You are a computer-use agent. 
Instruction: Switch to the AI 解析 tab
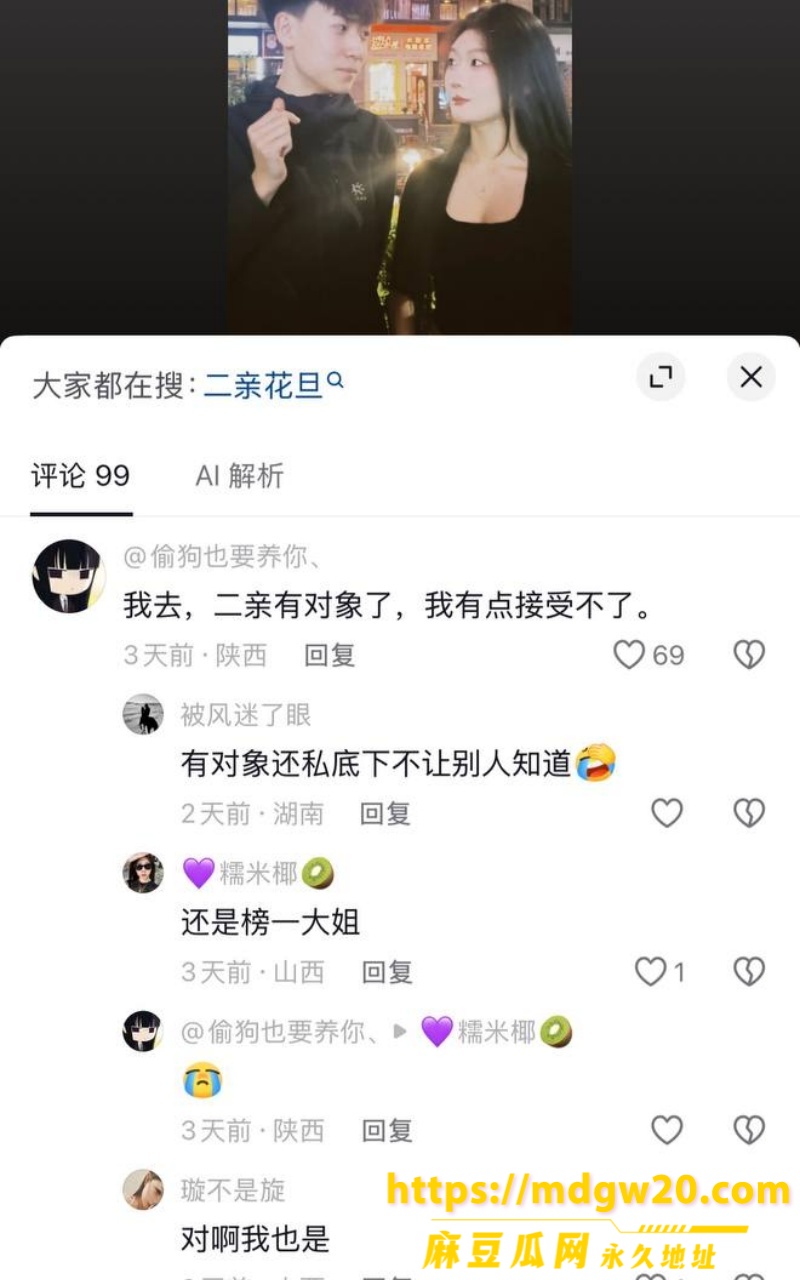[240, 476]
